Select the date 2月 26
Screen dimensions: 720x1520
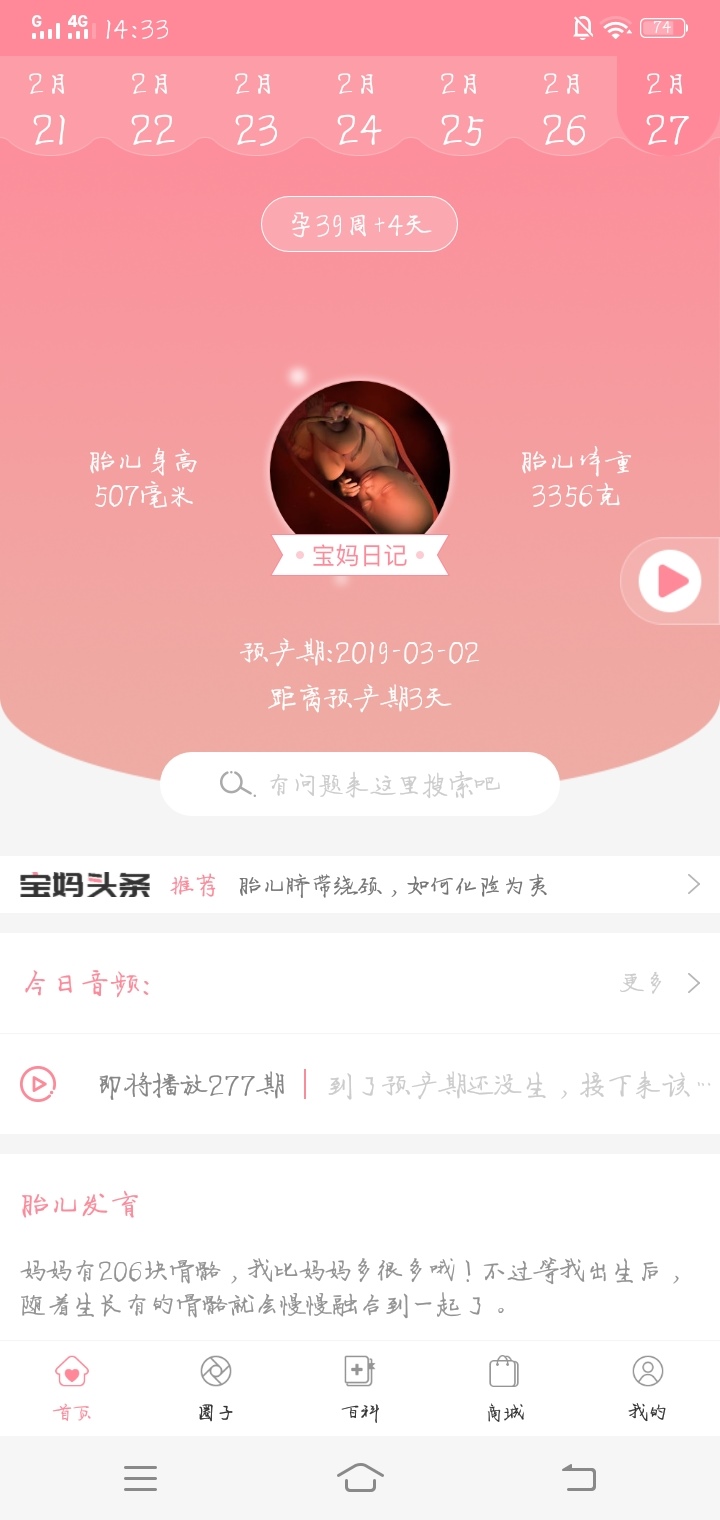(564, 110)
